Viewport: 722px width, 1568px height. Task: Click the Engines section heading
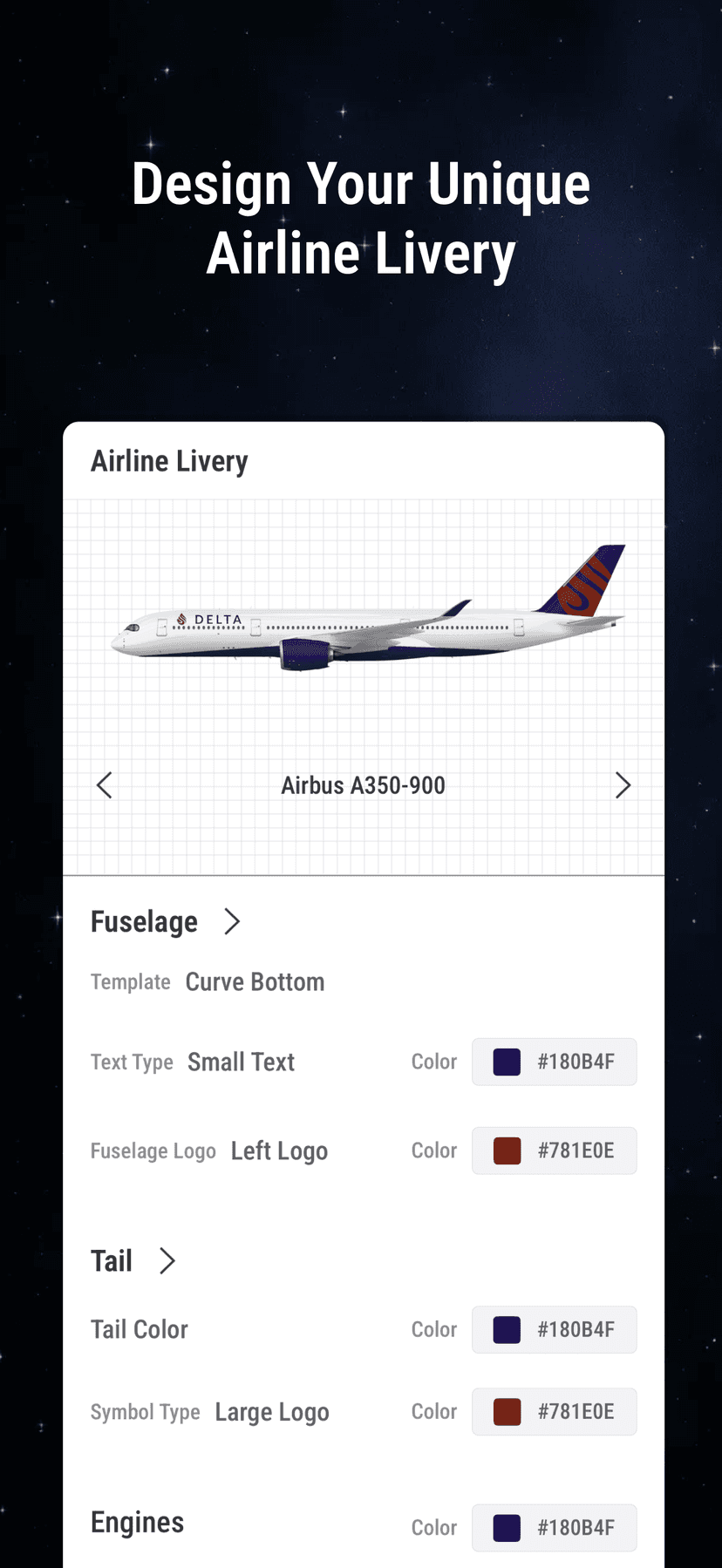[137, 1523]
